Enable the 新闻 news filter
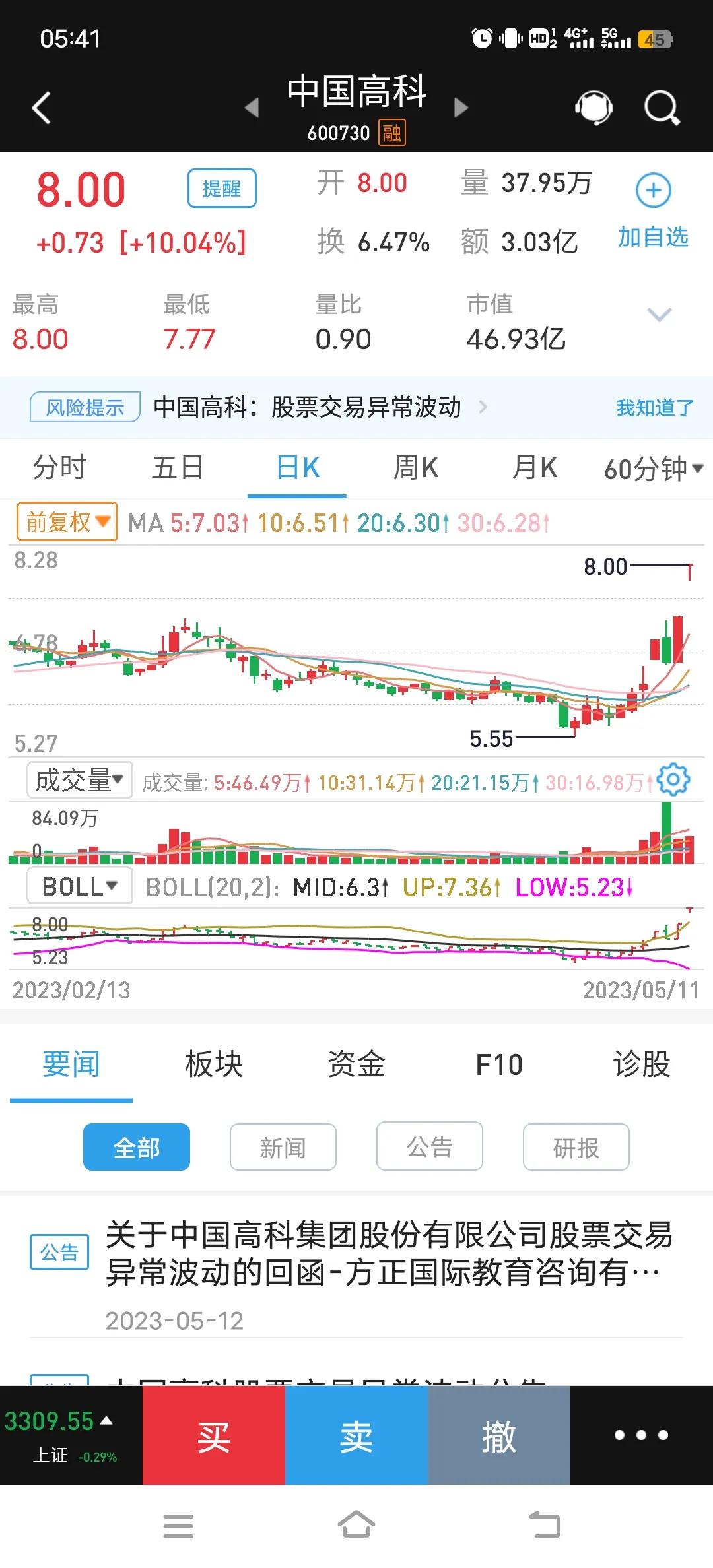 coord(283,1147)
